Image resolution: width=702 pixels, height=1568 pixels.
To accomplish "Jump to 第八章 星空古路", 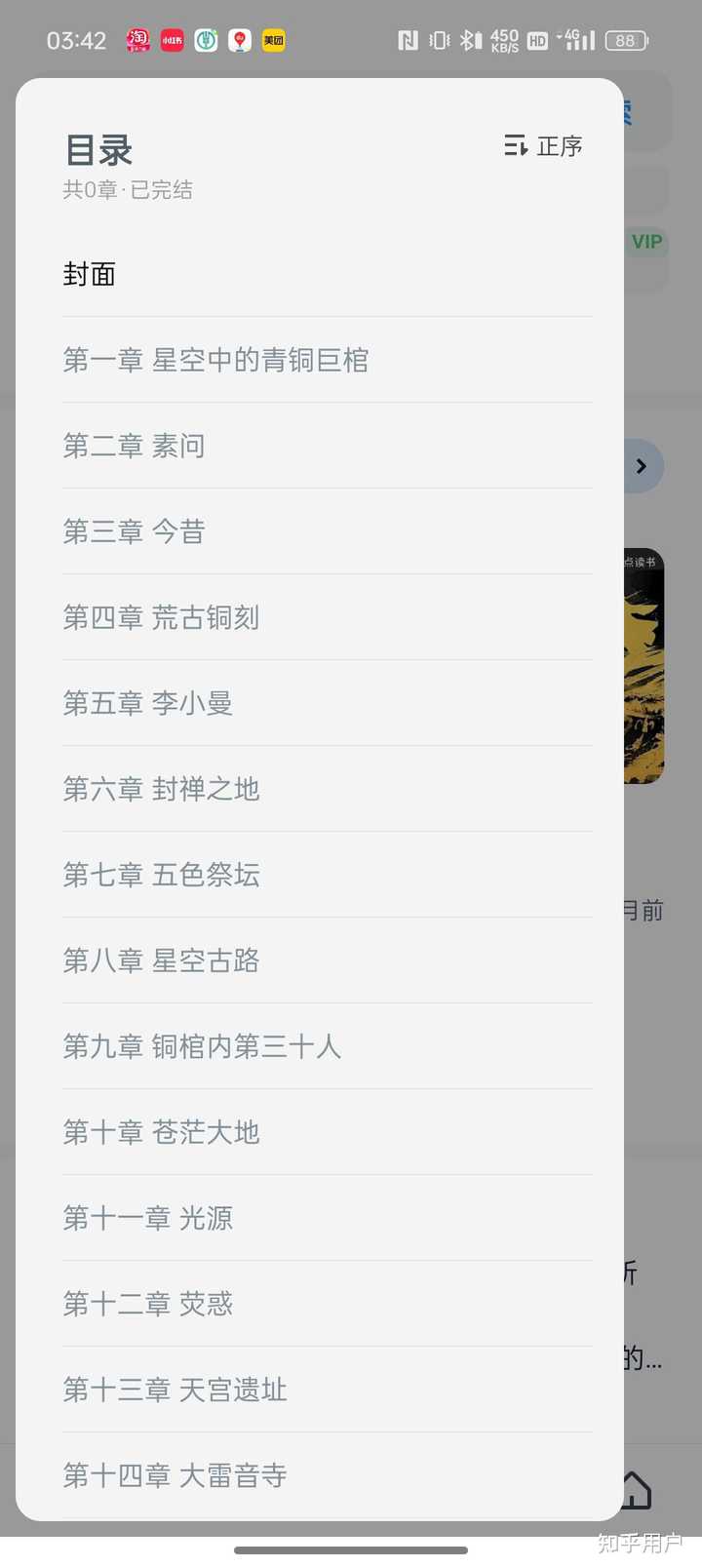I will click(162, 961).
